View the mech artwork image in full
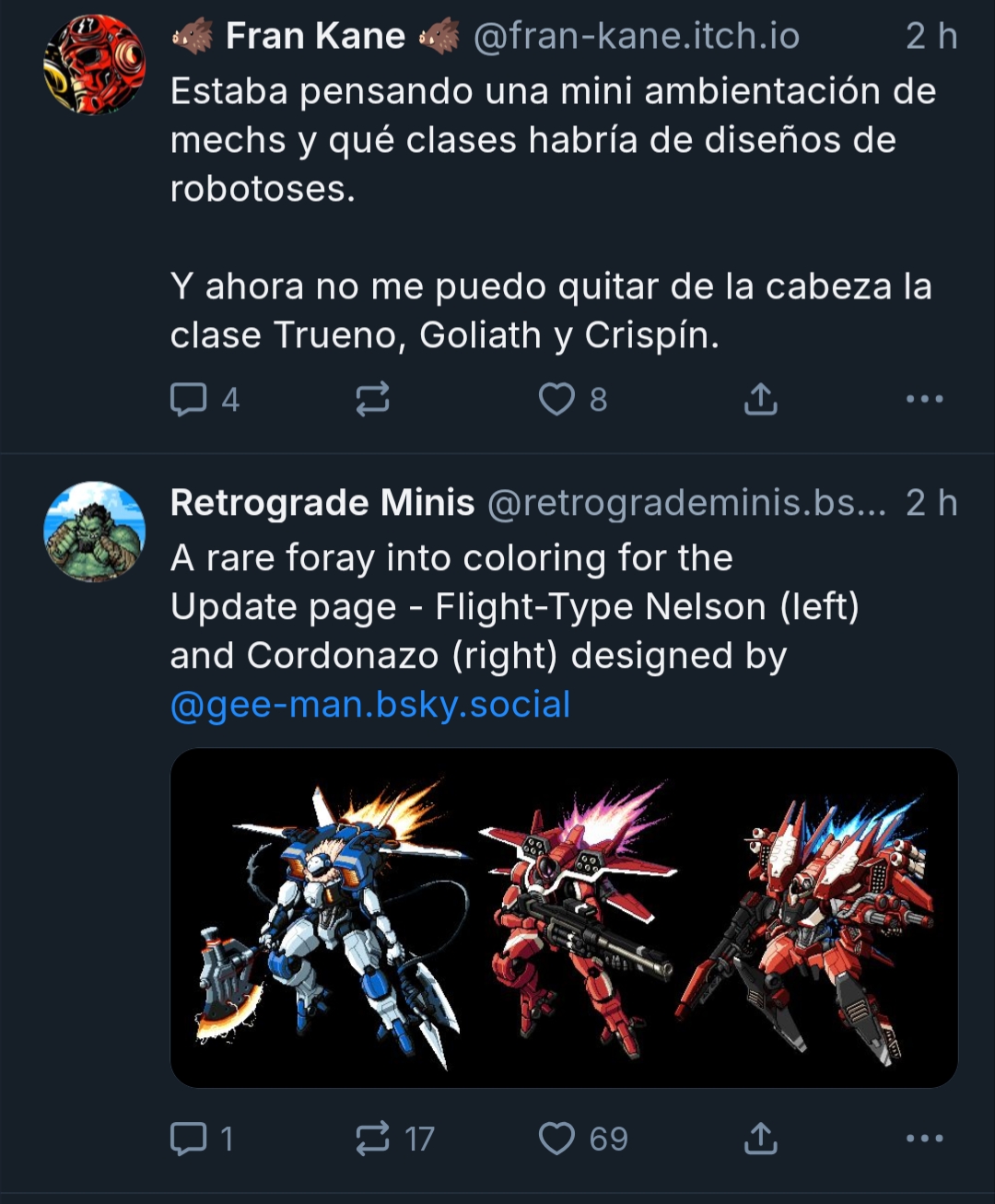The height and width of the screenshot is (1204, 995). click(x=564, y=918)
